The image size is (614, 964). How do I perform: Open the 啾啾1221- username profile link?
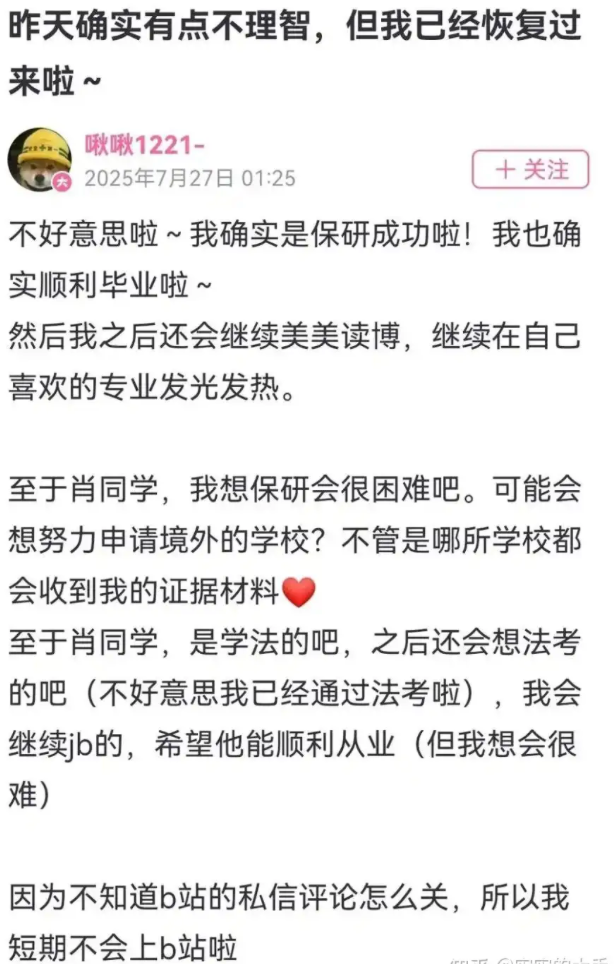tap(144, 145)
